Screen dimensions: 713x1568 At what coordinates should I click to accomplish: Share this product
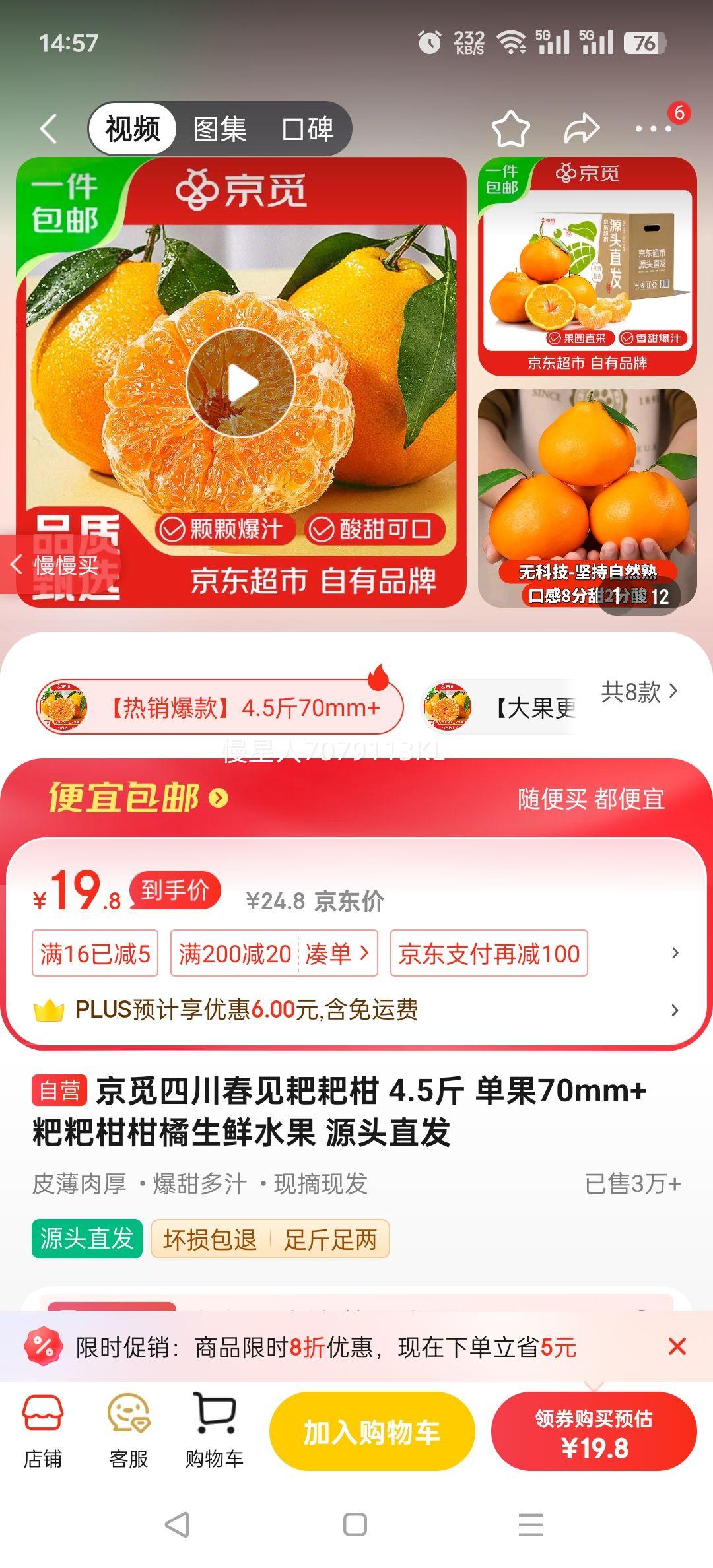[x=582, y=129]
